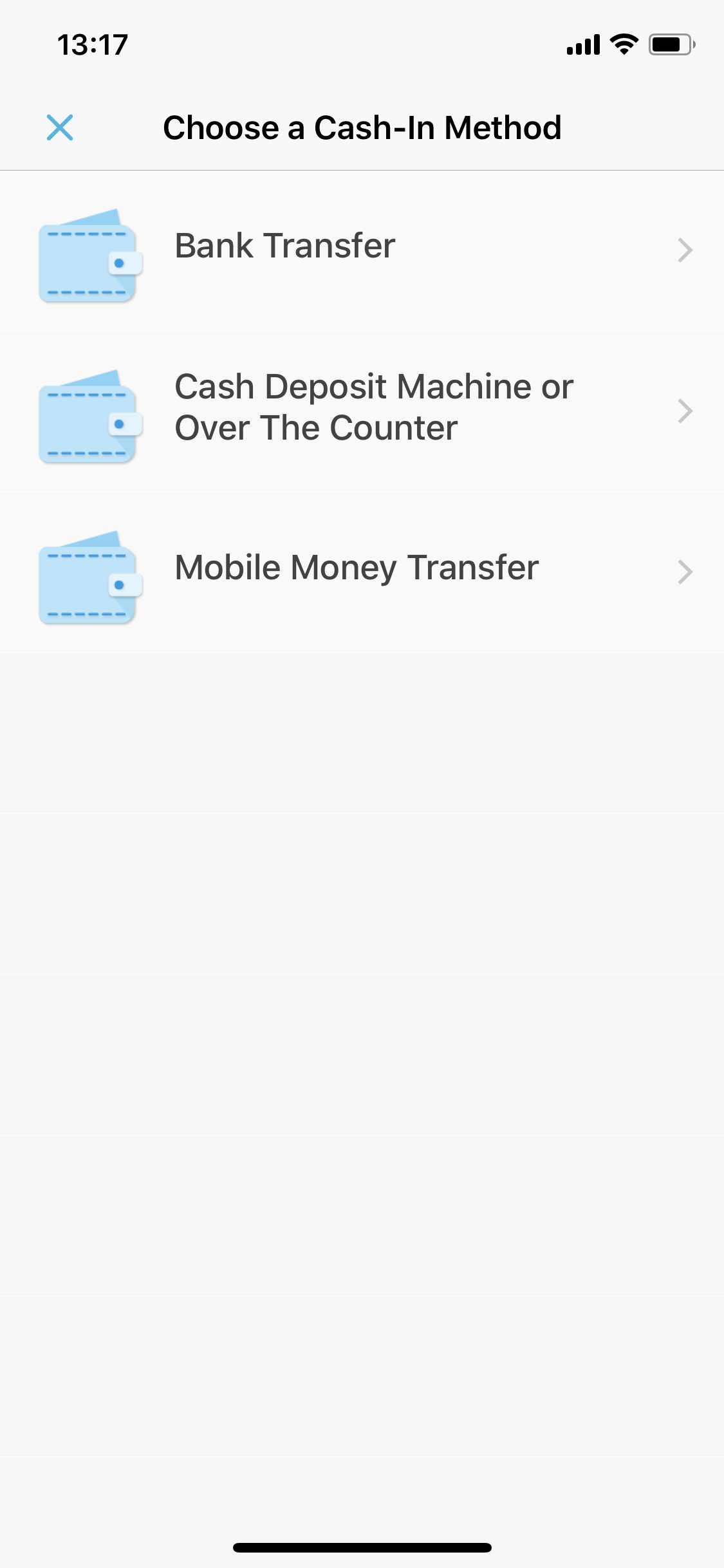Viewport: 724px width, 1568px height.
Task: Choose Mobile Money Transfer
Action: point(362,573)
